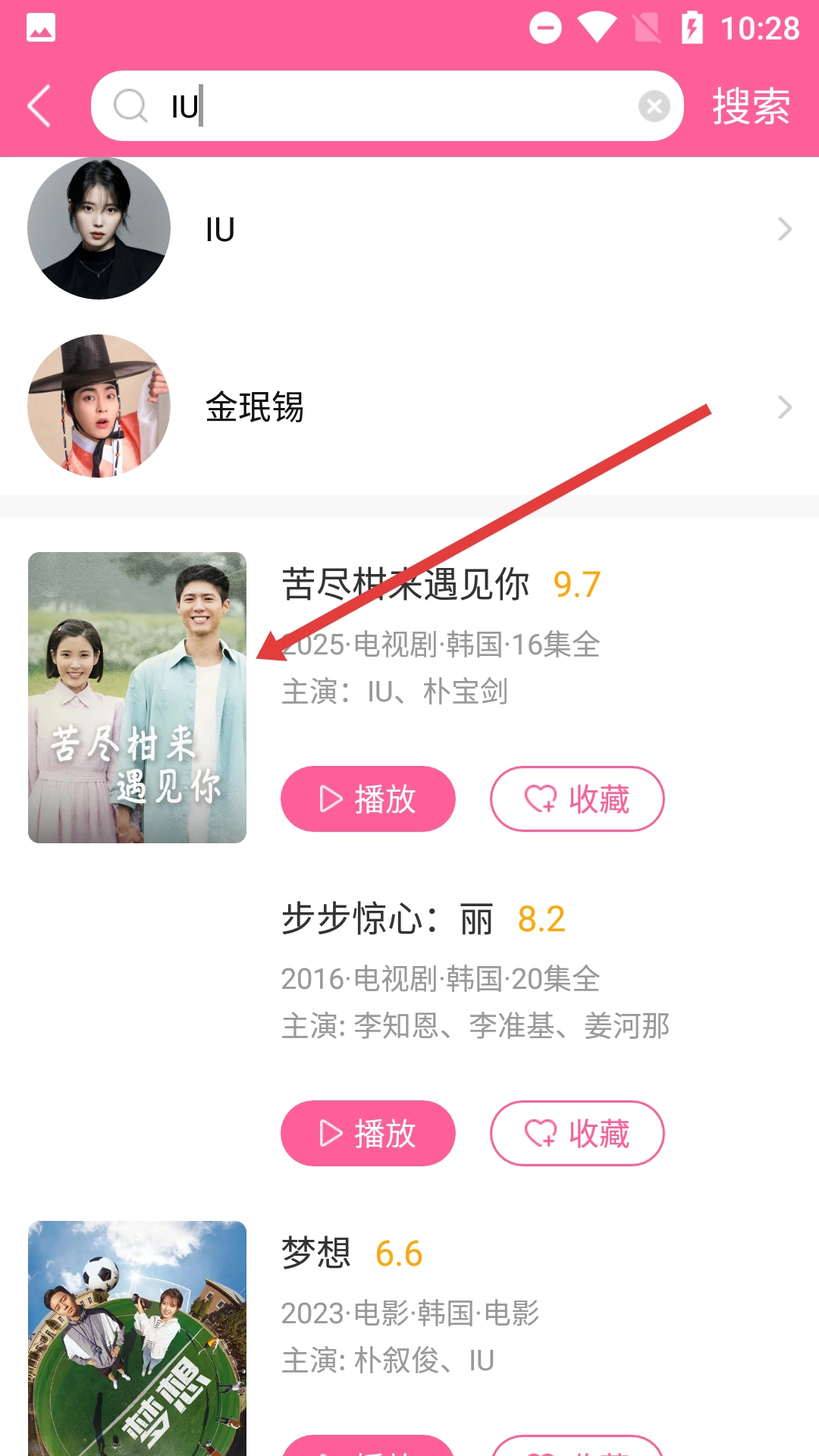Open the 梦想 movie poster
The image size is (819, 1456).
pos(137,1338)
